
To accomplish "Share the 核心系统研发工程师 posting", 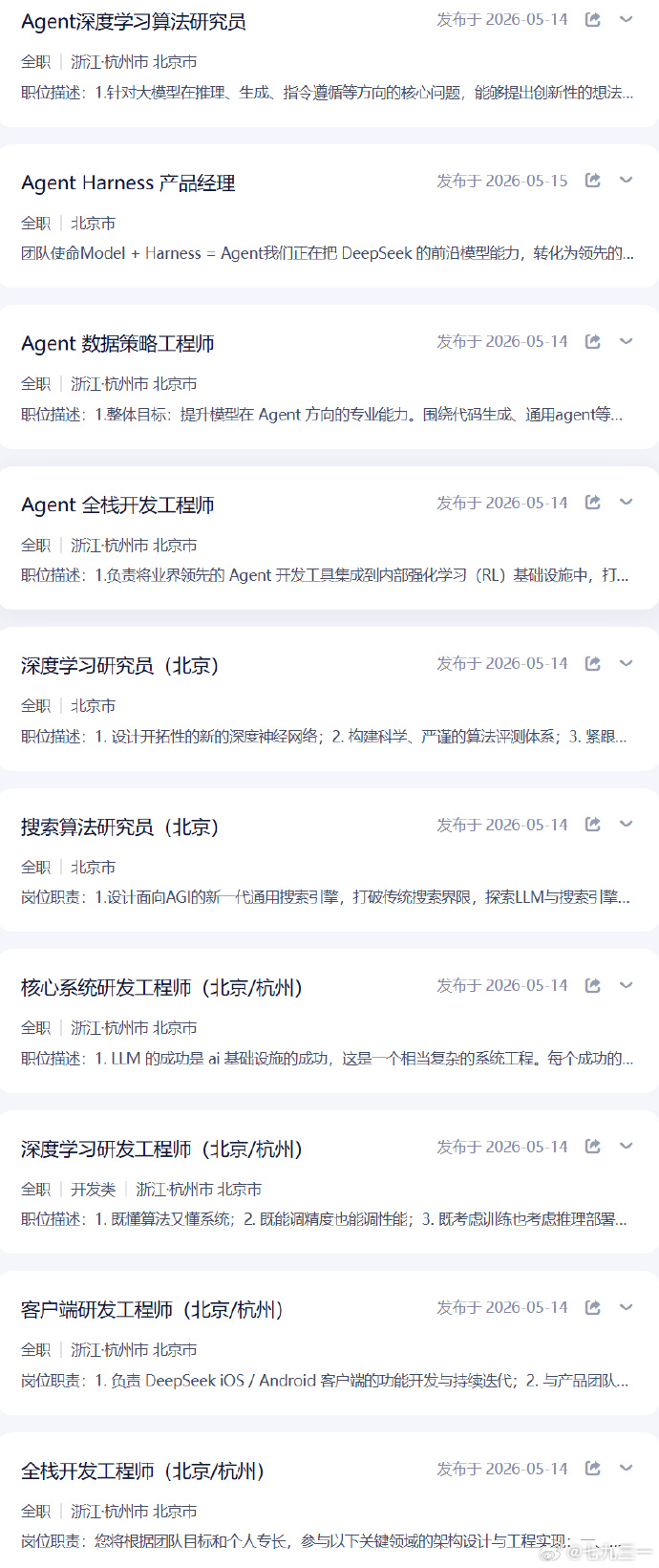I will point(593,985).
